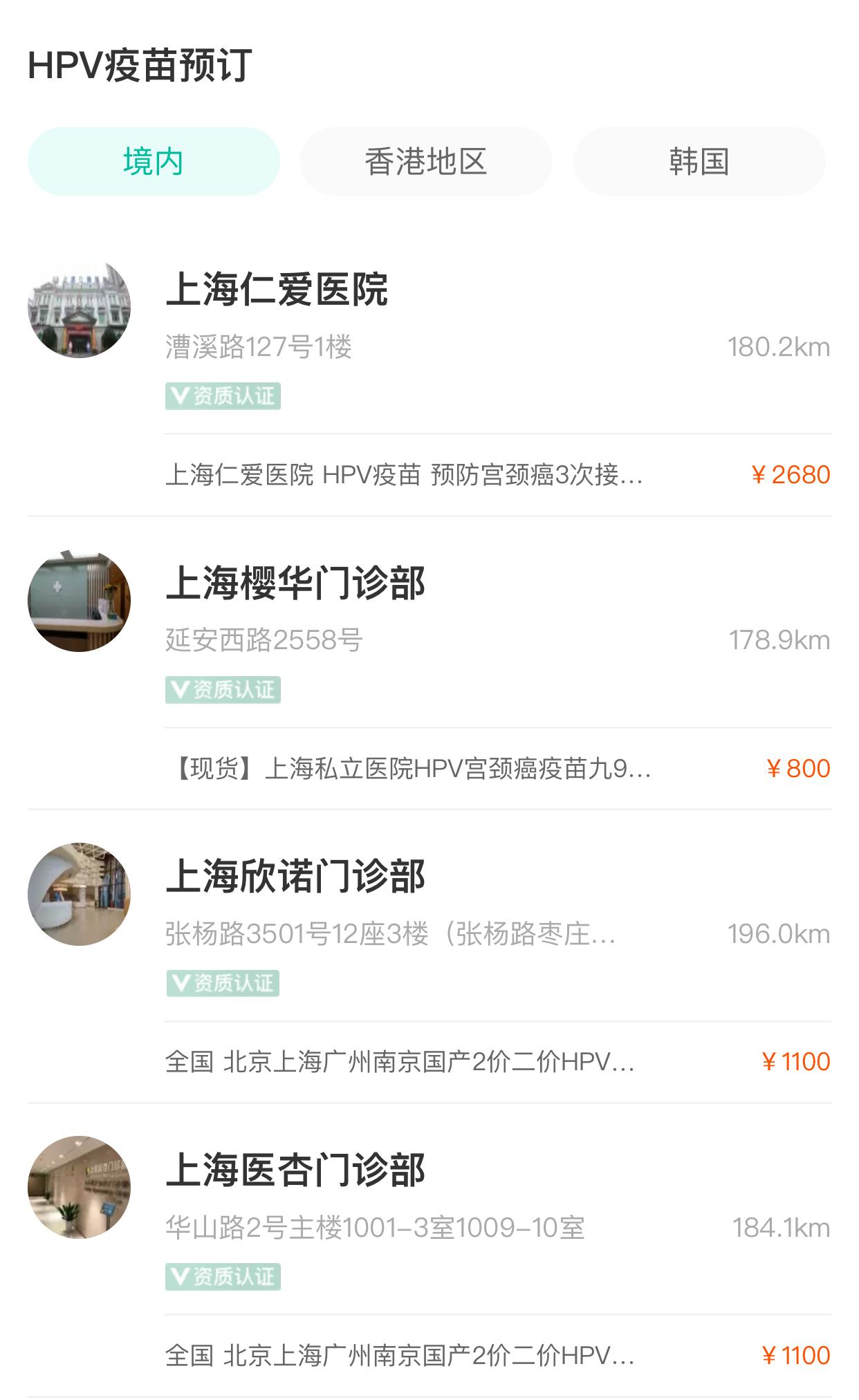Select the 境内 region filter

pos(153,161)
